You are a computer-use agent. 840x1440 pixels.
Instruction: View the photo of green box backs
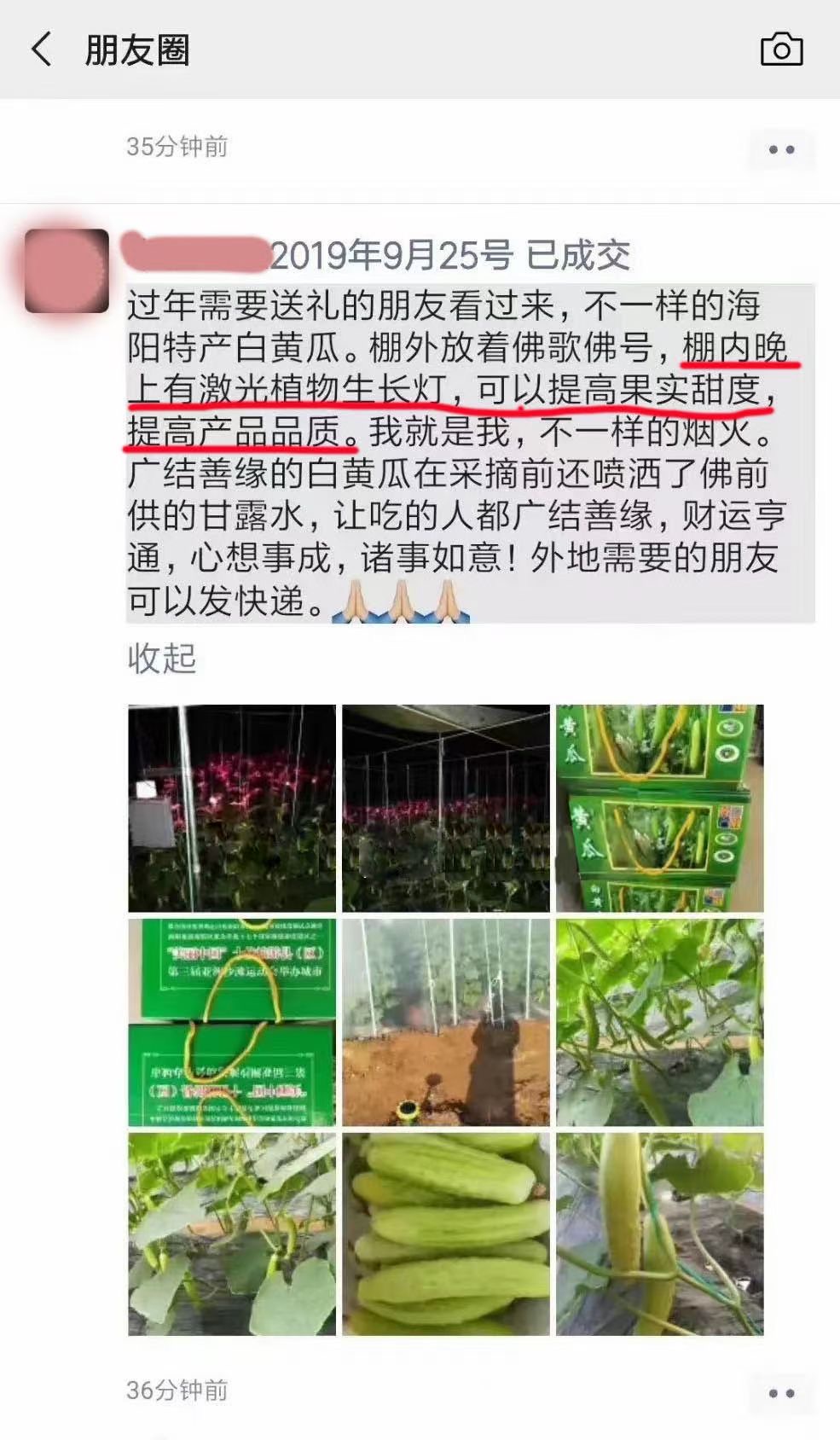[232, 1022]
